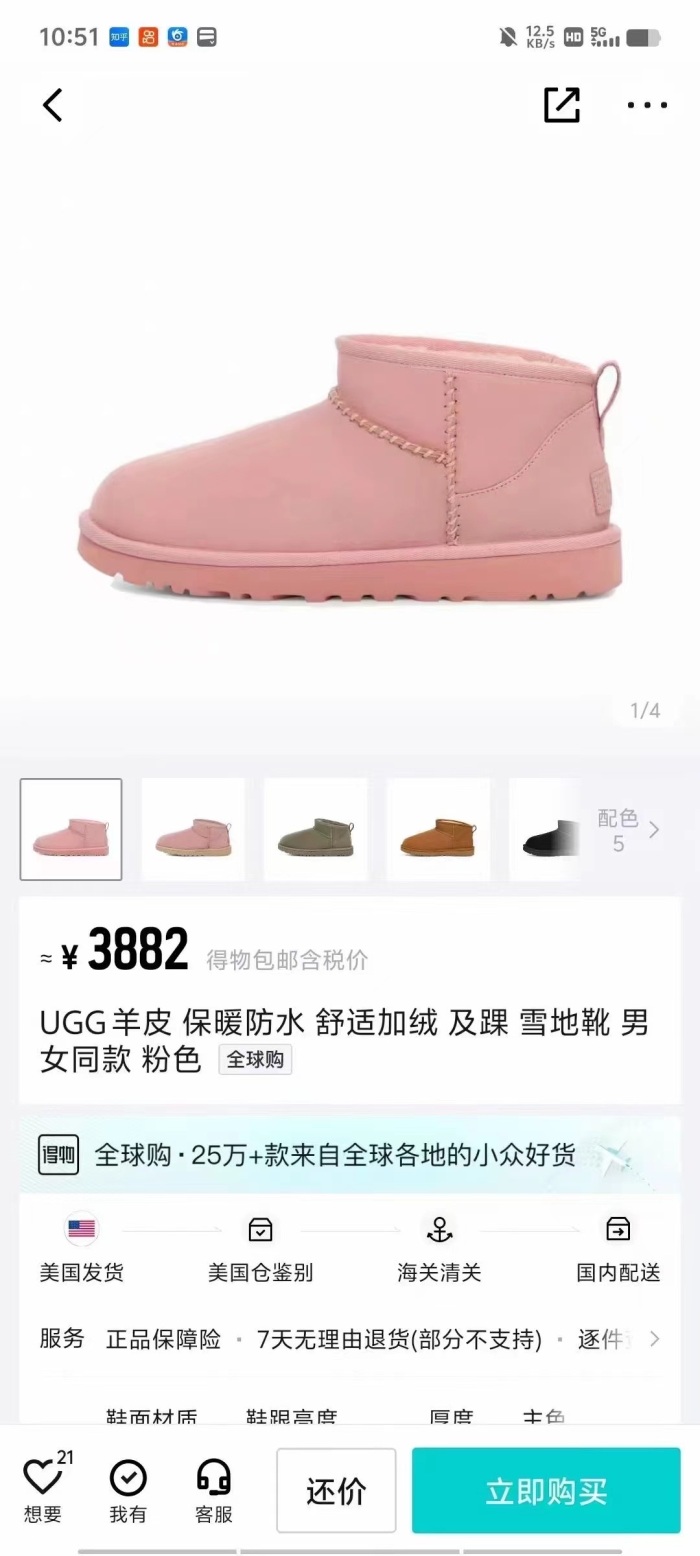Mark as owned with 我有

(x=128, y=1489)
